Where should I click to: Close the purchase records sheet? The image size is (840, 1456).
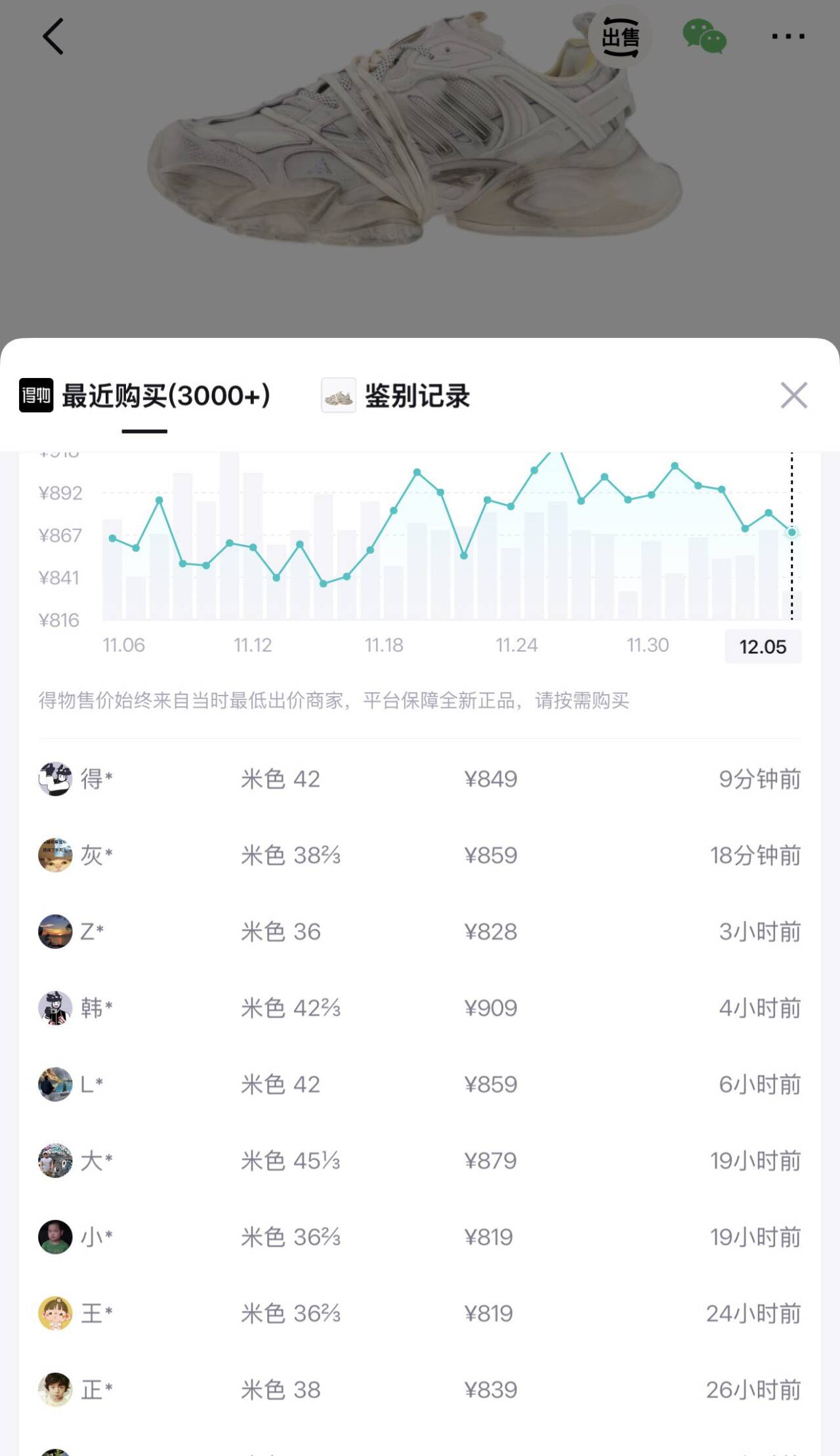tap(793, 396)
